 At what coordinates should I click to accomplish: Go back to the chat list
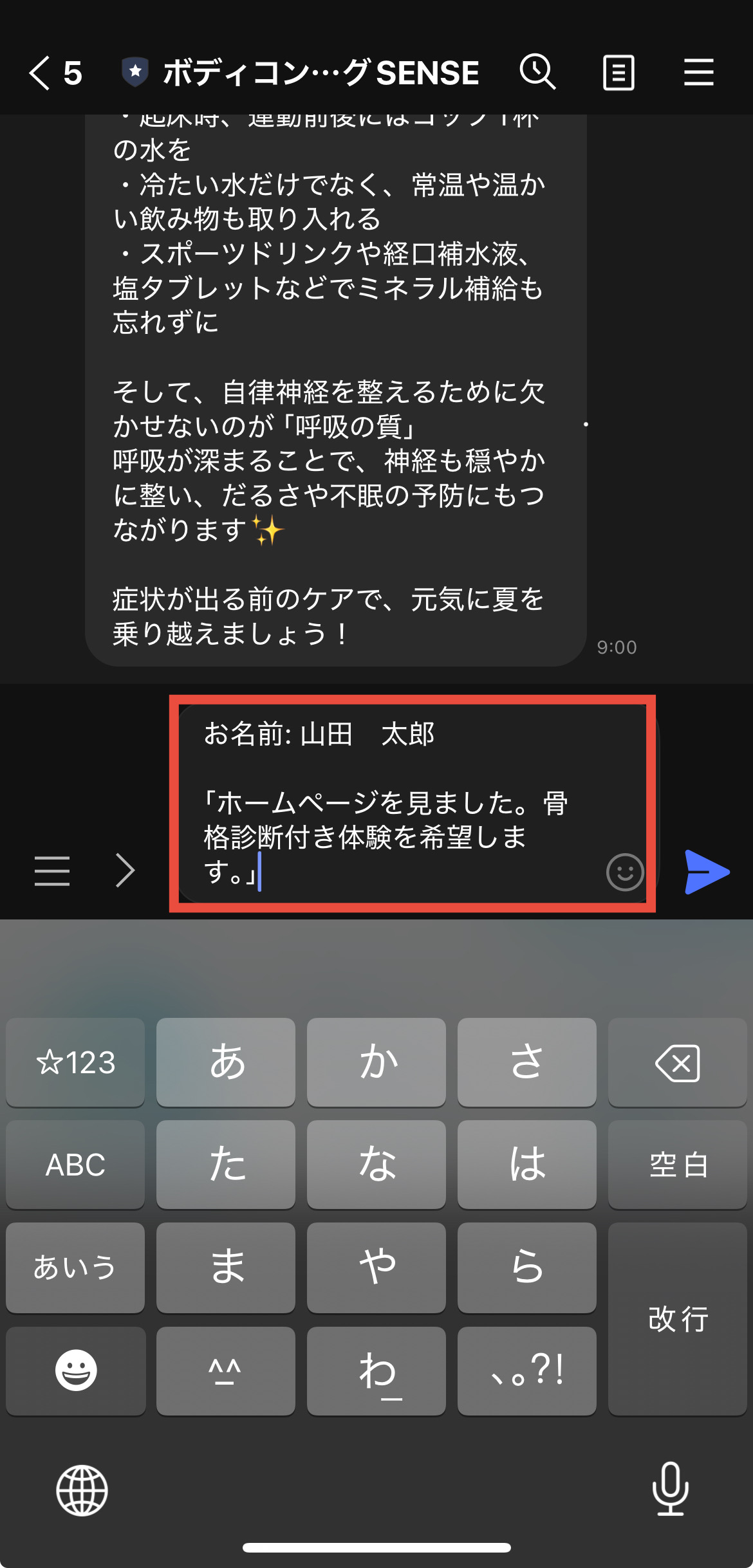(40, 72)
